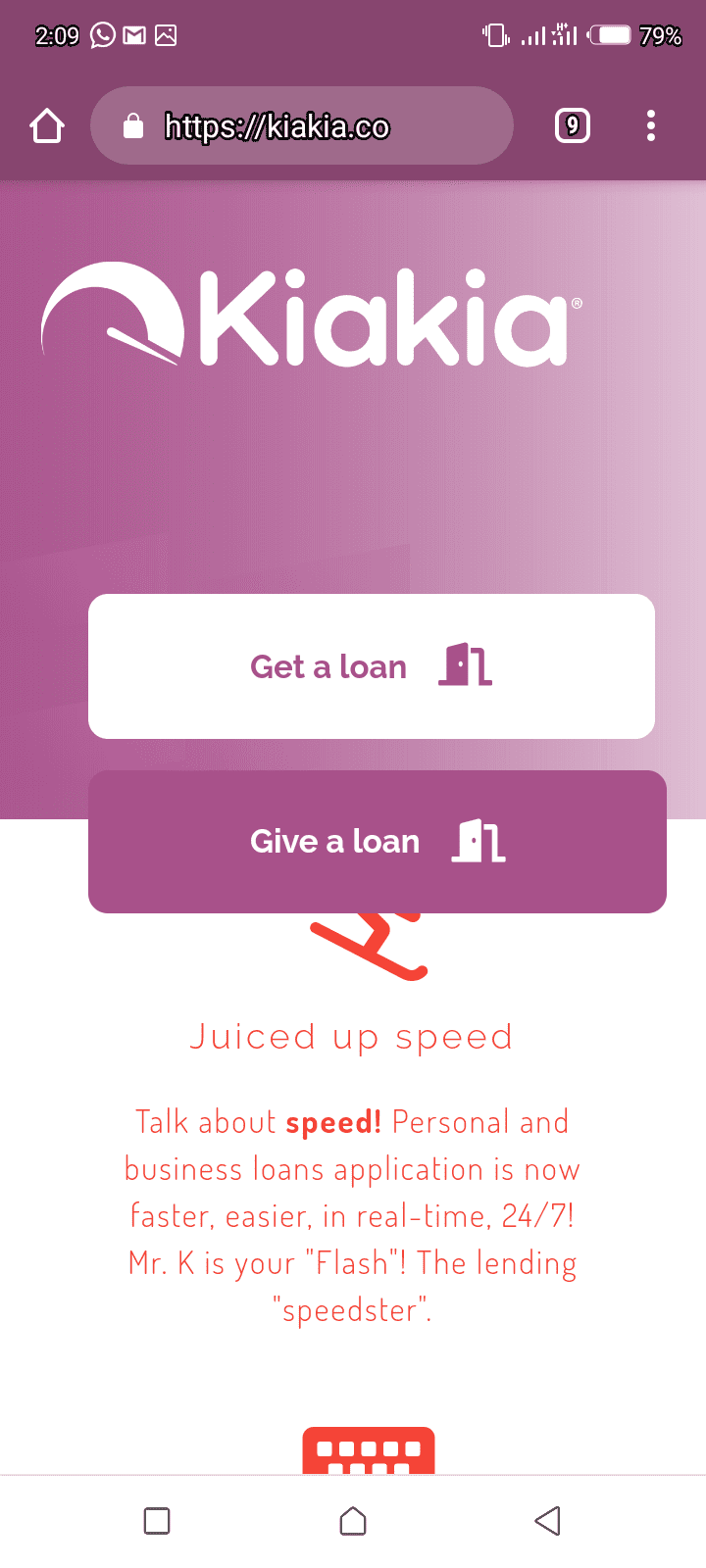706x1568 pixels.
Task: Go back with the system back button
Action: [x=548, y=1521]
